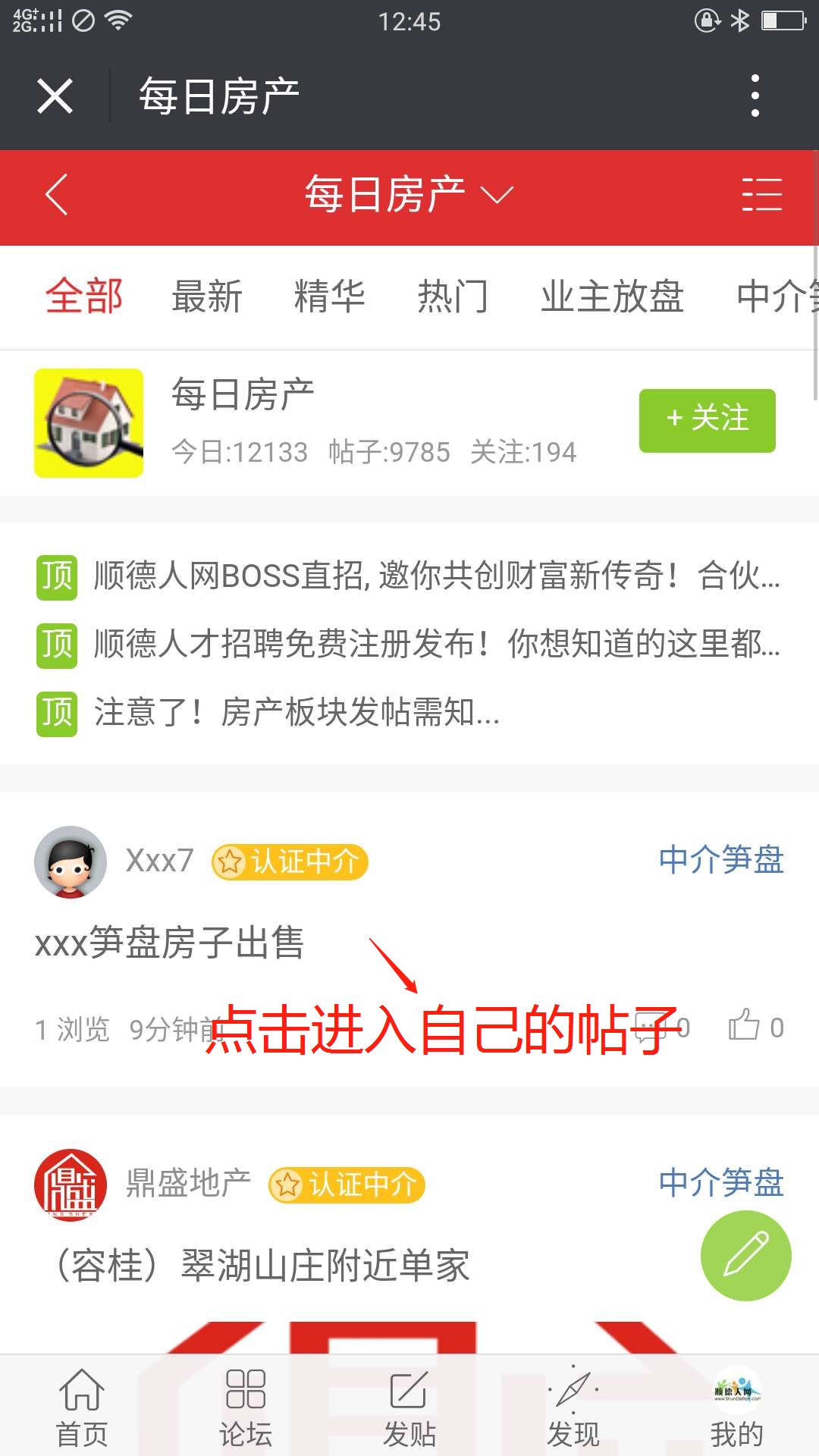Switch to the 我的 tab
Image resolution: width=819 pixels, height=1456 pixels.
pos(736,1408)
